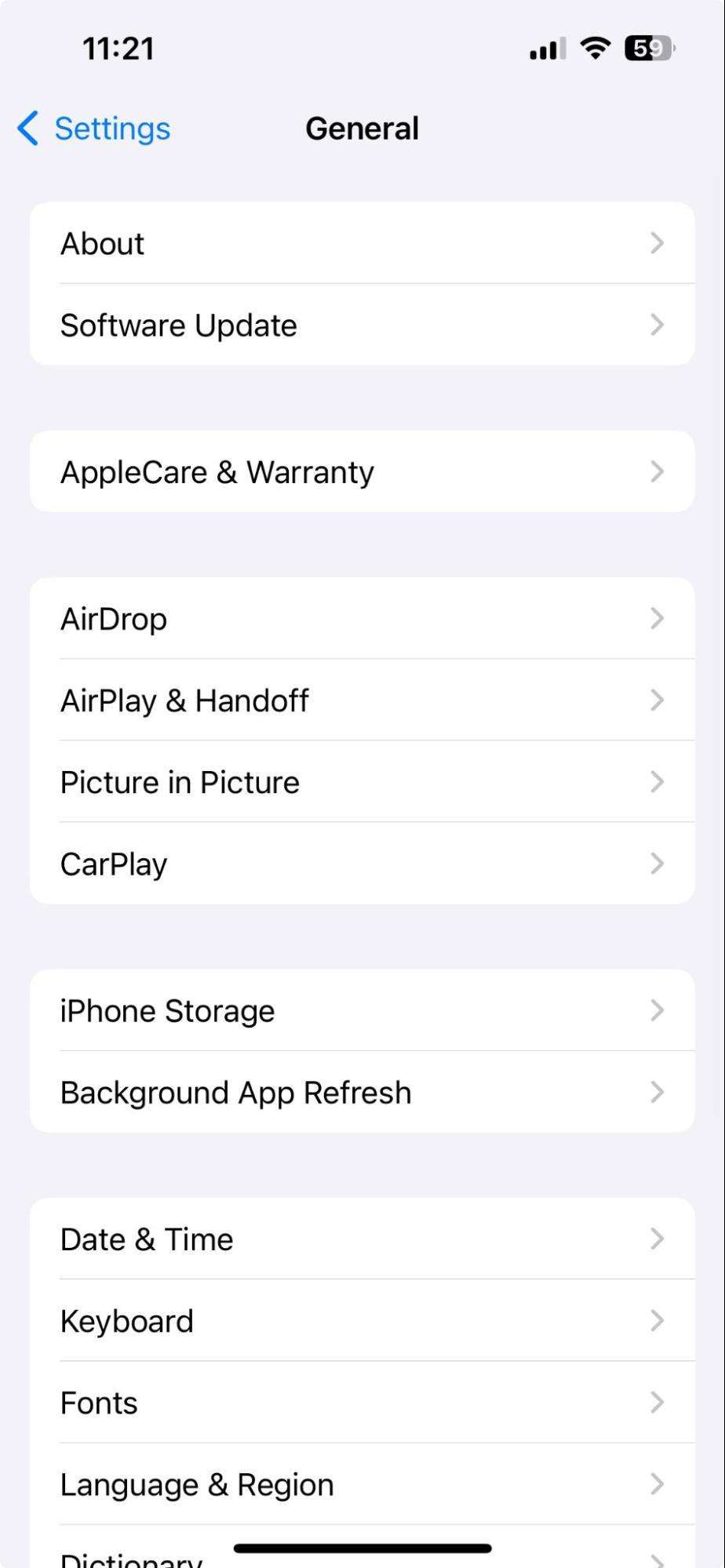Open Language & Region

[361, 1483]
